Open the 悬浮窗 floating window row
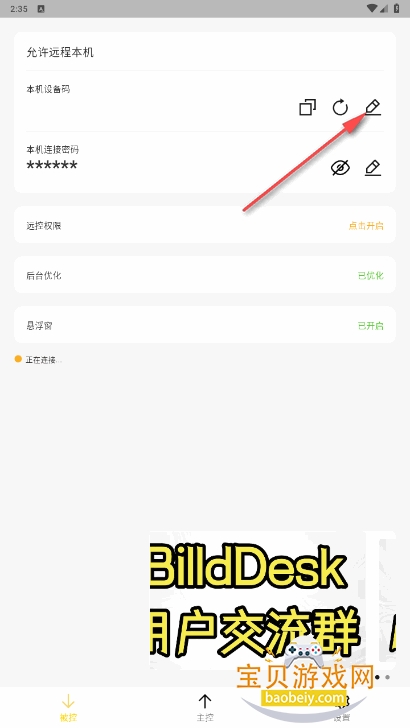The width and height of the screenshot is (410, 728). [205, 325]
